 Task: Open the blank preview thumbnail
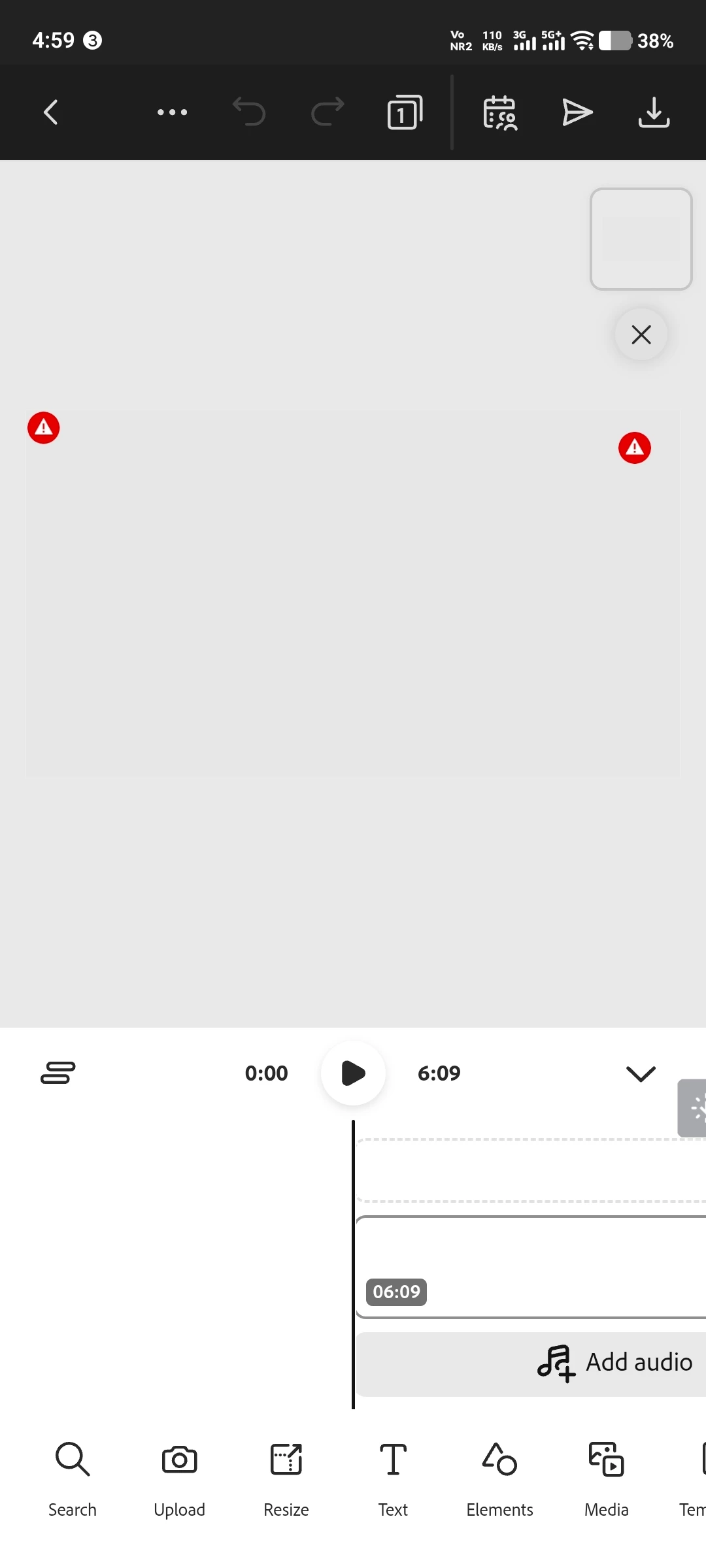[641, 239]
